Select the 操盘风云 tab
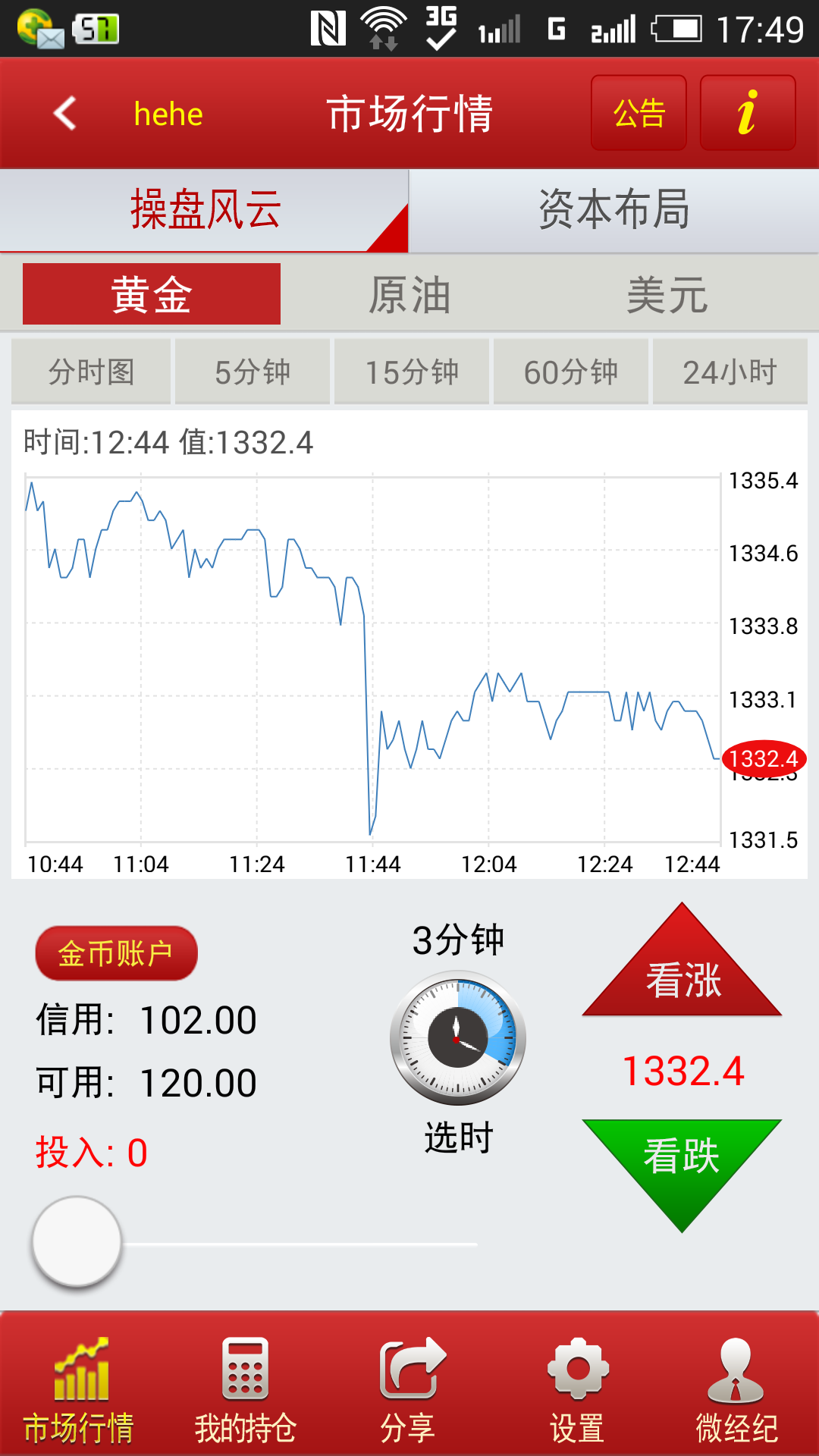Viewport: 819px width, 1456px height. point(205,210)
